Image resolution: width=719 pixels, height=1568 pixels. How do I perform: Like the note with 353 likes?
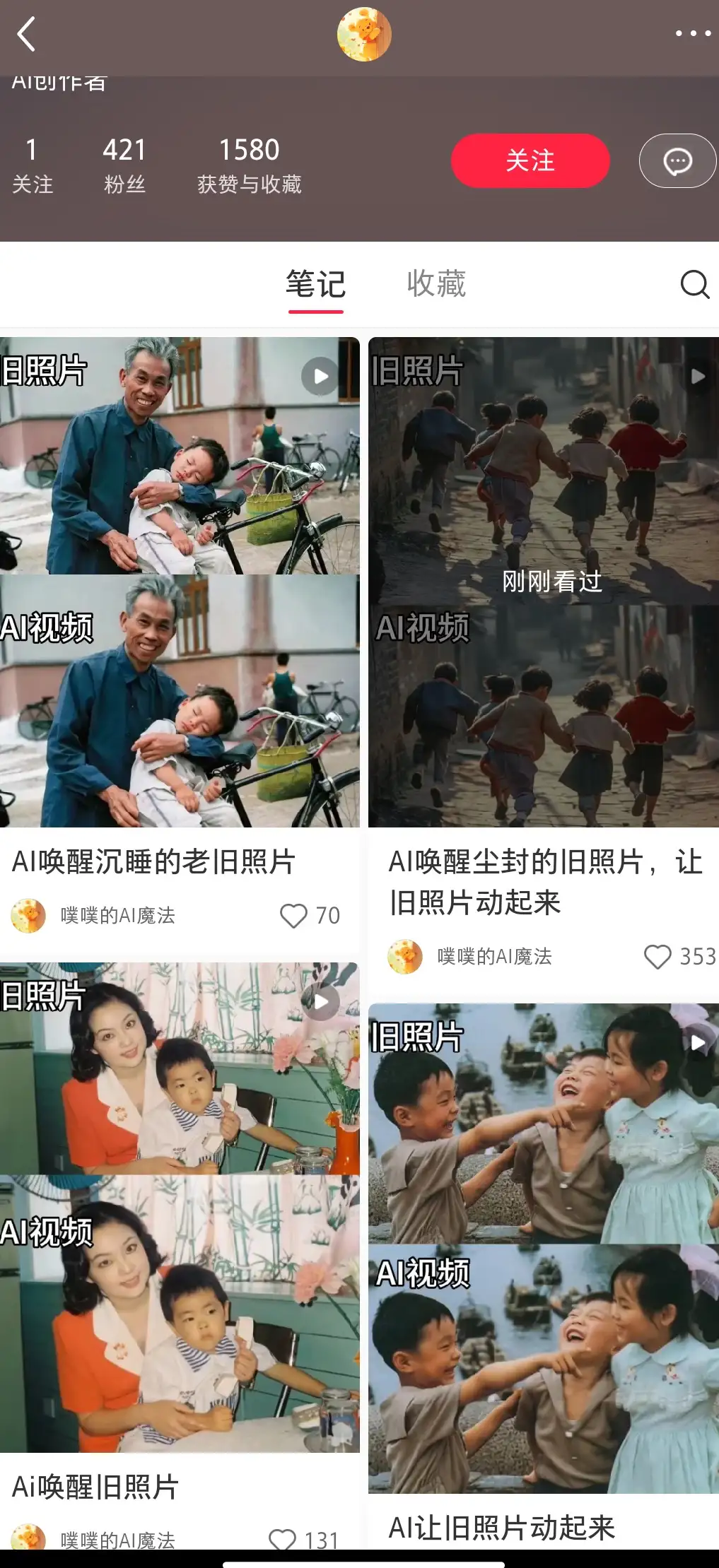[657, 957]
